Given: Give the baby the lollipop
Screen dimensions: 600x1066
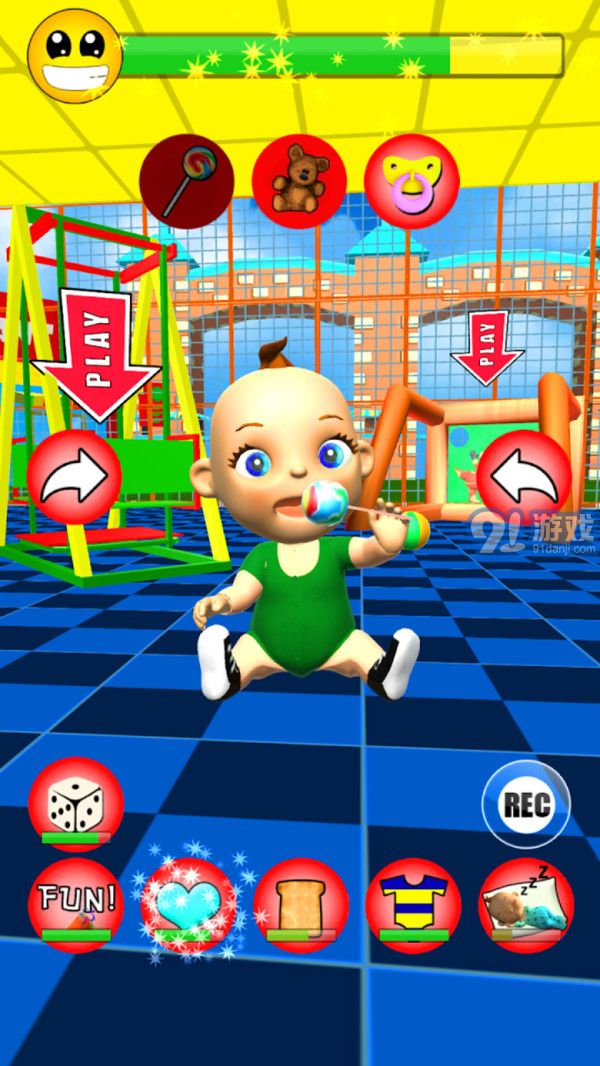Looking at the screenshot, I should tap(187, 182).
